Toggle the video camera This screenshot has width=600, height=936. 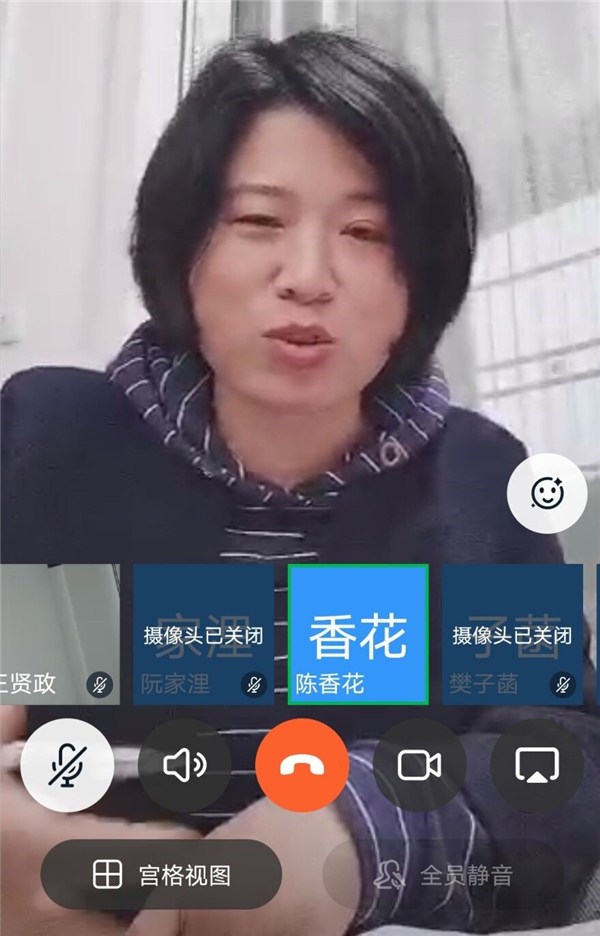point(419,765)
